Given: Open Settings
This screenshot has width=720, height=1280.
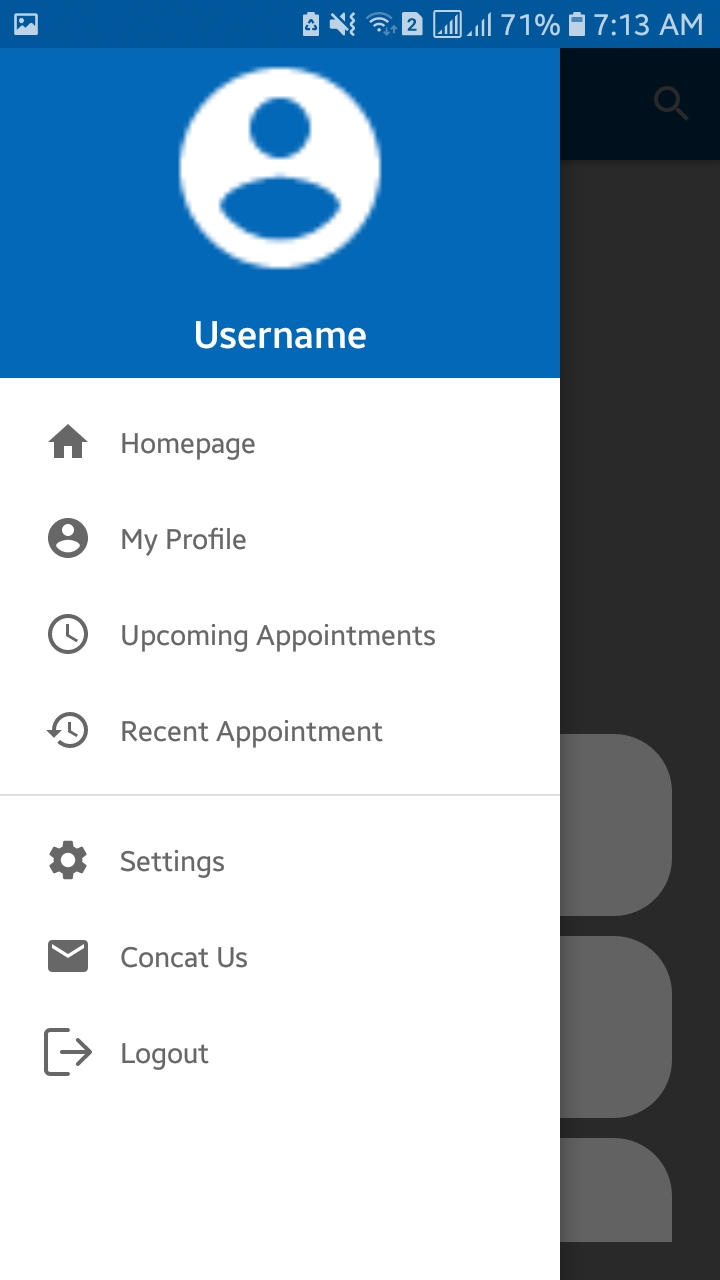Looking at the screenshot, I should coord(280,861).
